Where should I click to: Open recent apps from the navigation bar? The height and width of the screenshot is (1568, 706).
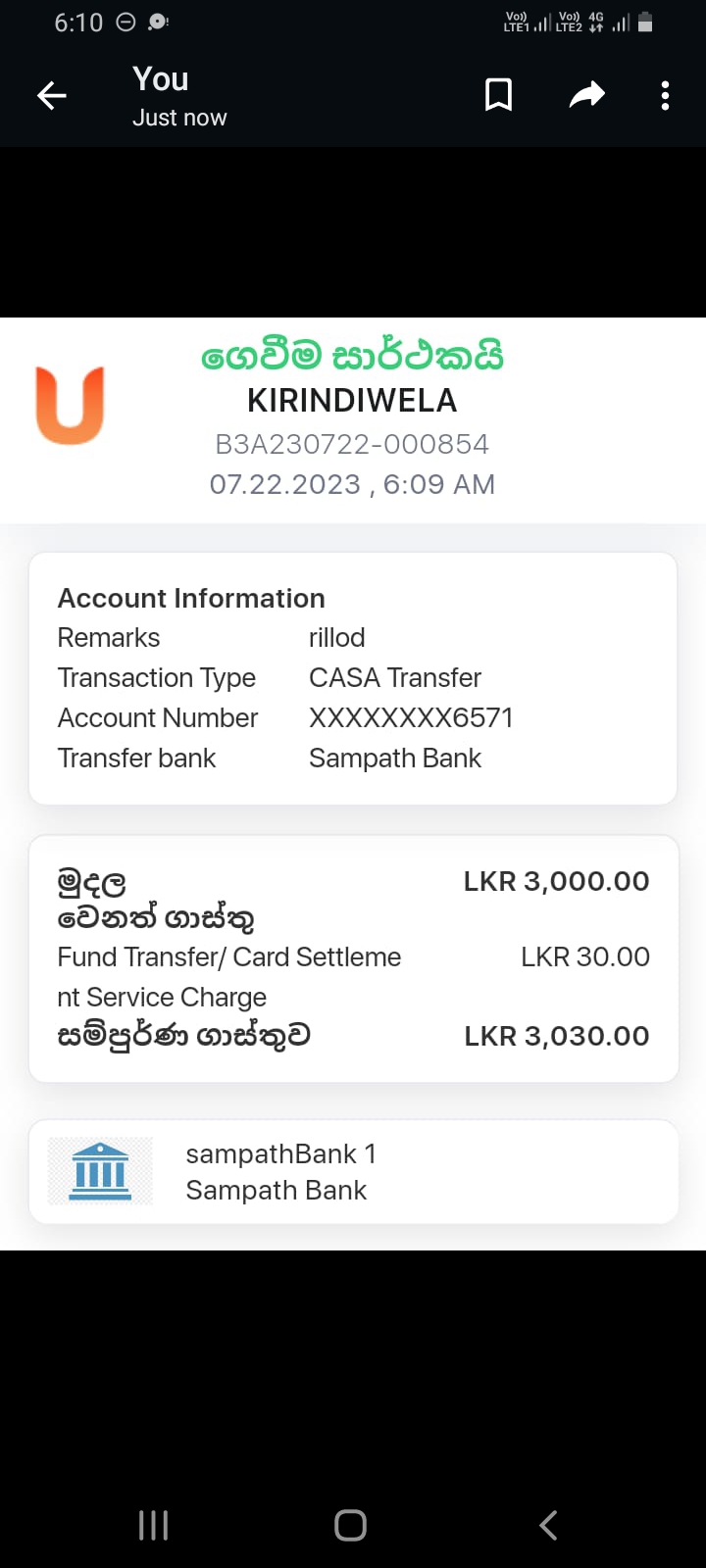[x=153, y=1525]
